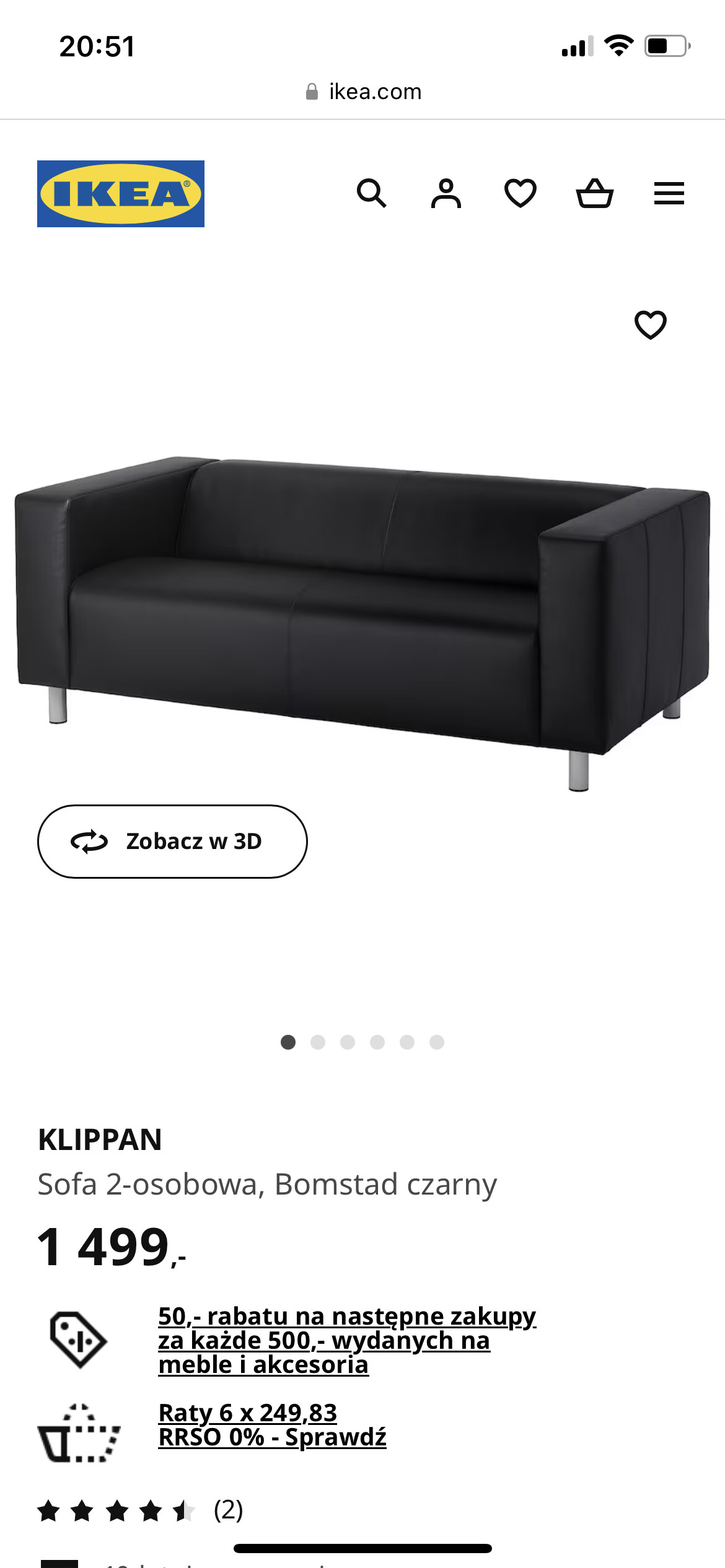Open the shopping basket
This screenshot has height=1568, width=725.
(x=595, y=193)
